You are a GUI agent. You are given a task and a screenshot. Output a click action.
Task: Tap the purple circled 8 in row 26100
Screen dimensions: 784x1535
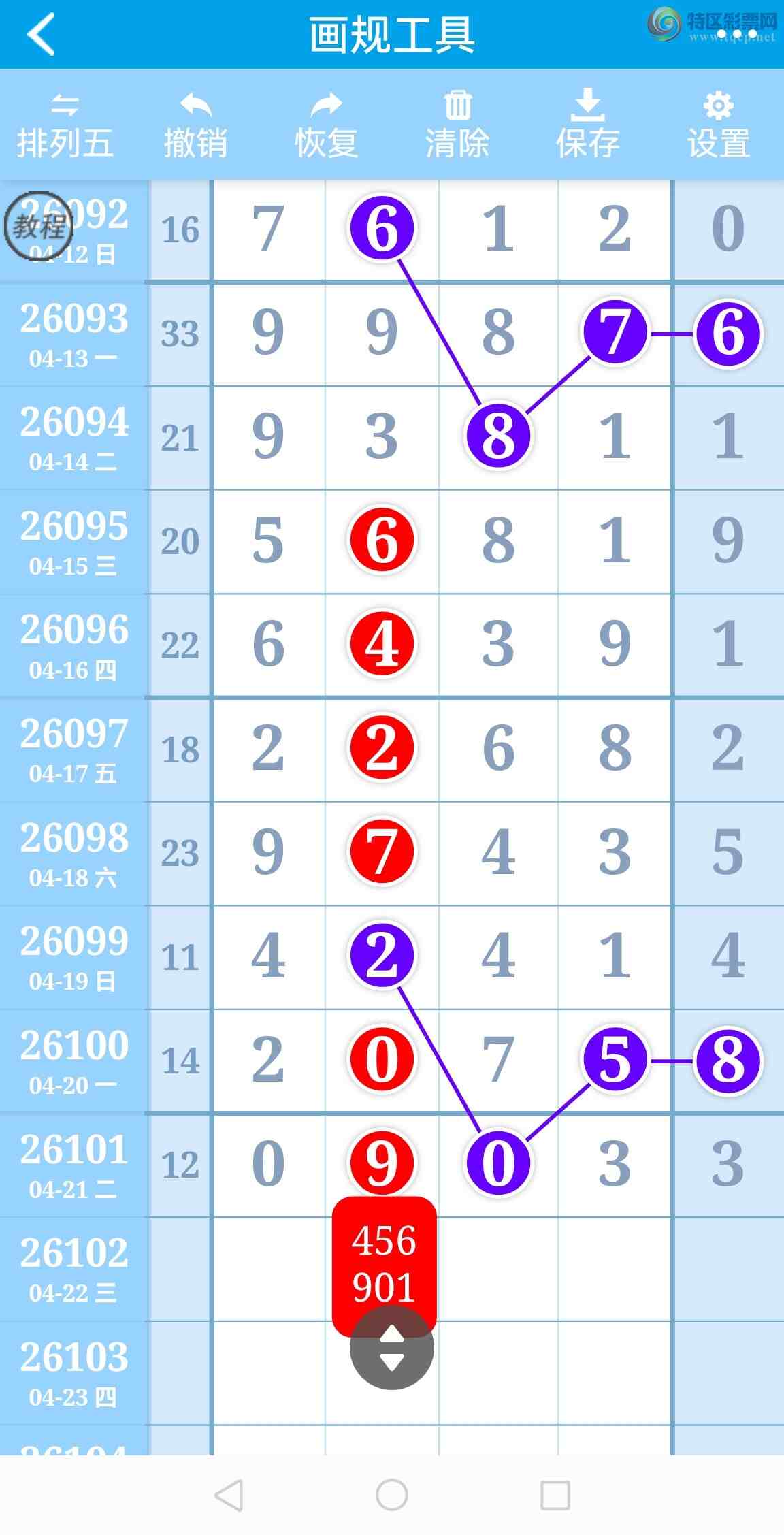(728, 1061)
